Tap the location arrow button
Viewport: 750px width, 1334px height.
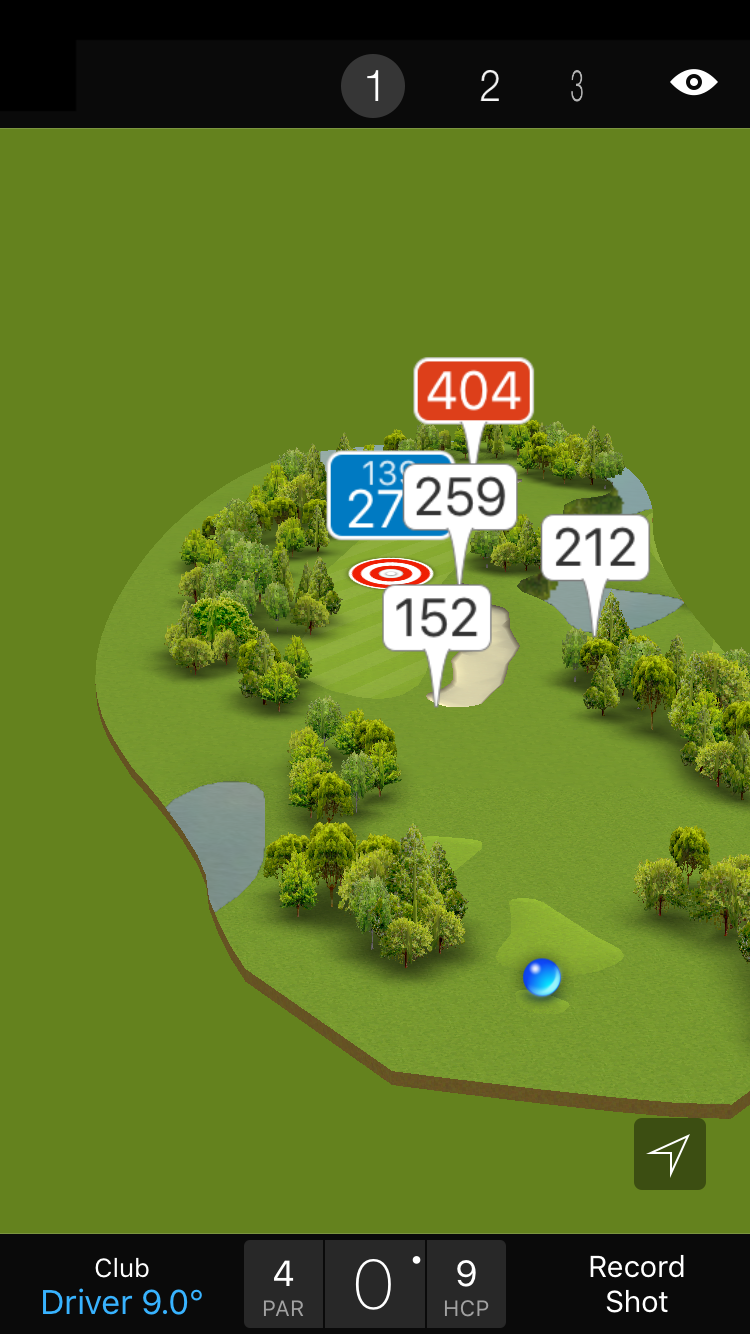coord(669,1154)
